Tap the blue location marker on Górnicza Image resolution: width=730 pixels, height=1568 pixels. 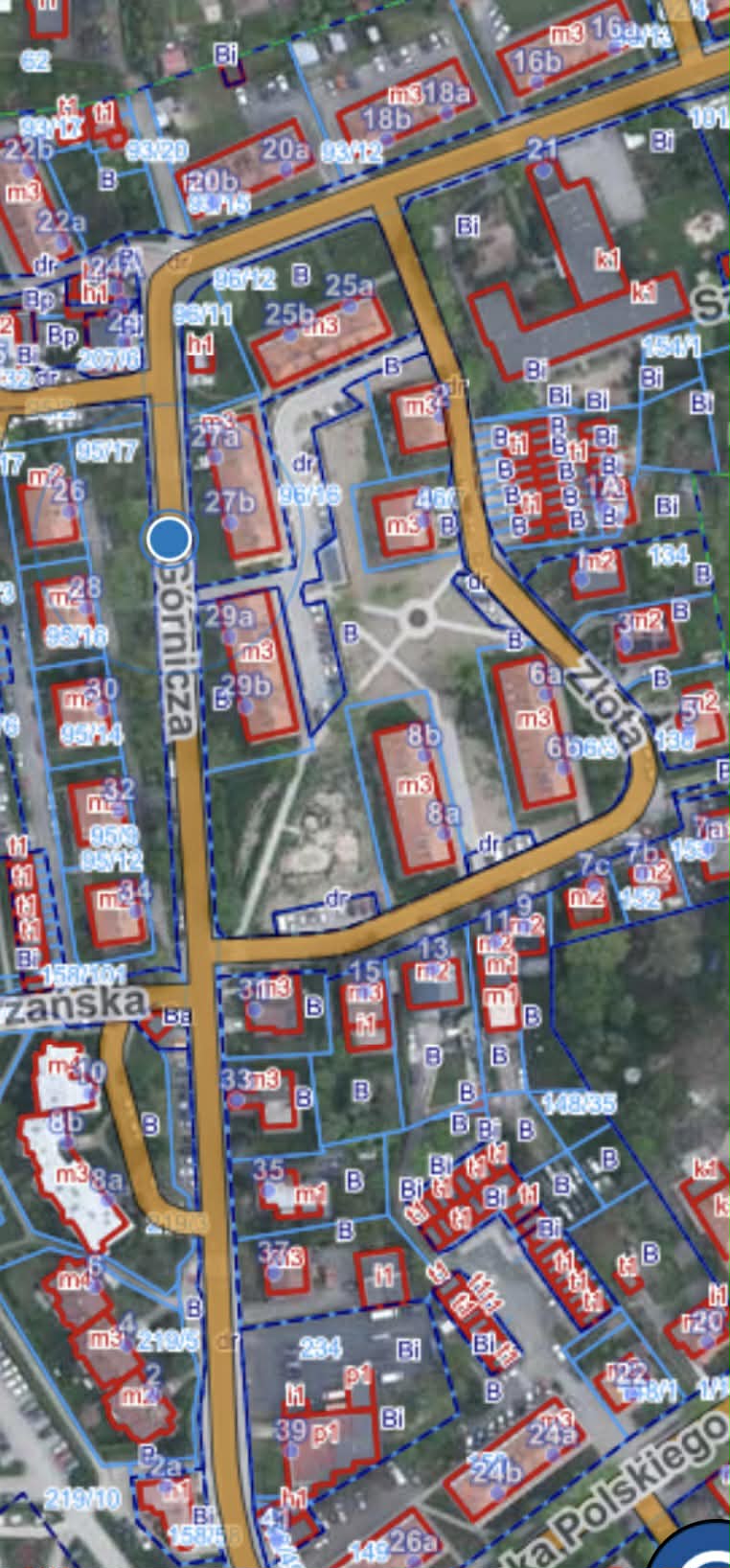(170, 540)
